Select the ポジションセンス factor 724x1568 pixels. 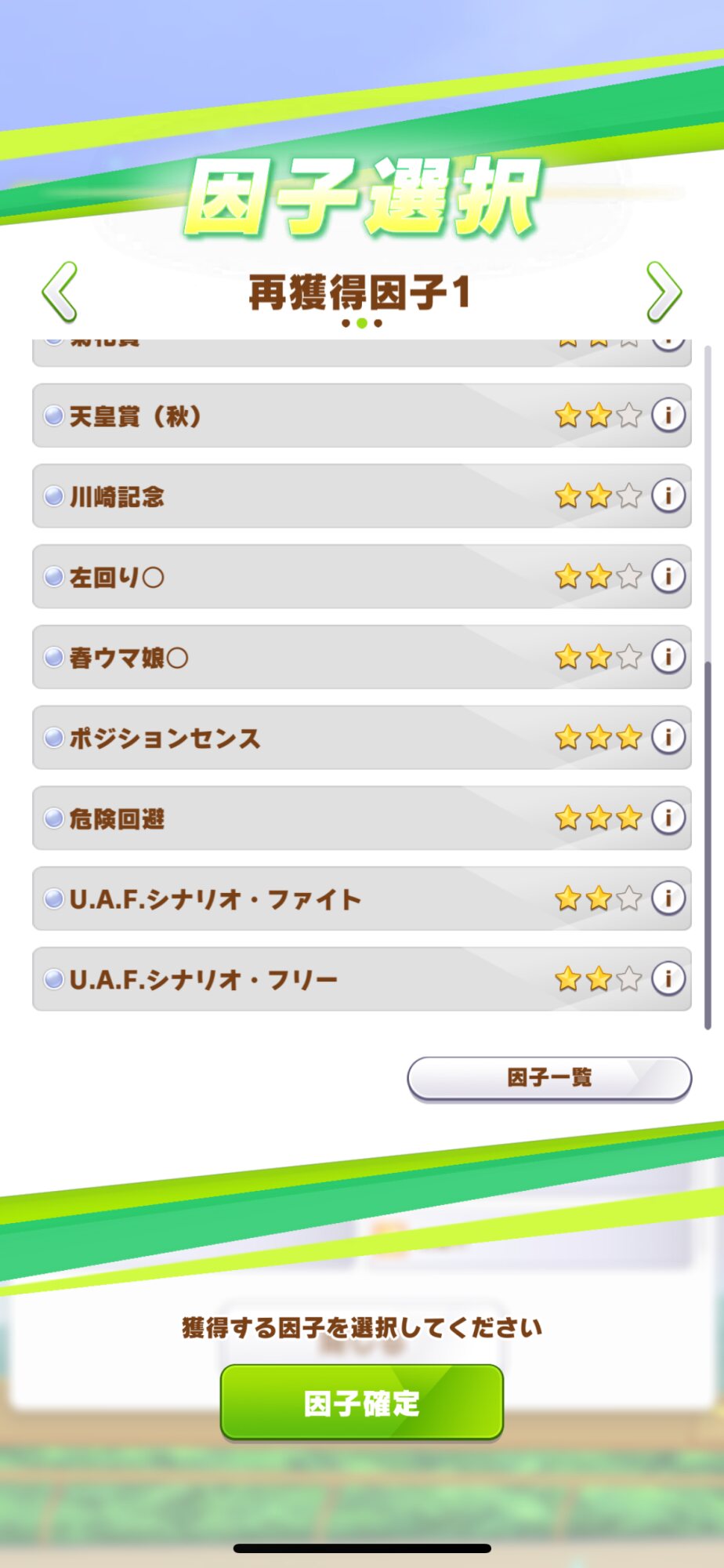tap(298, 738)
